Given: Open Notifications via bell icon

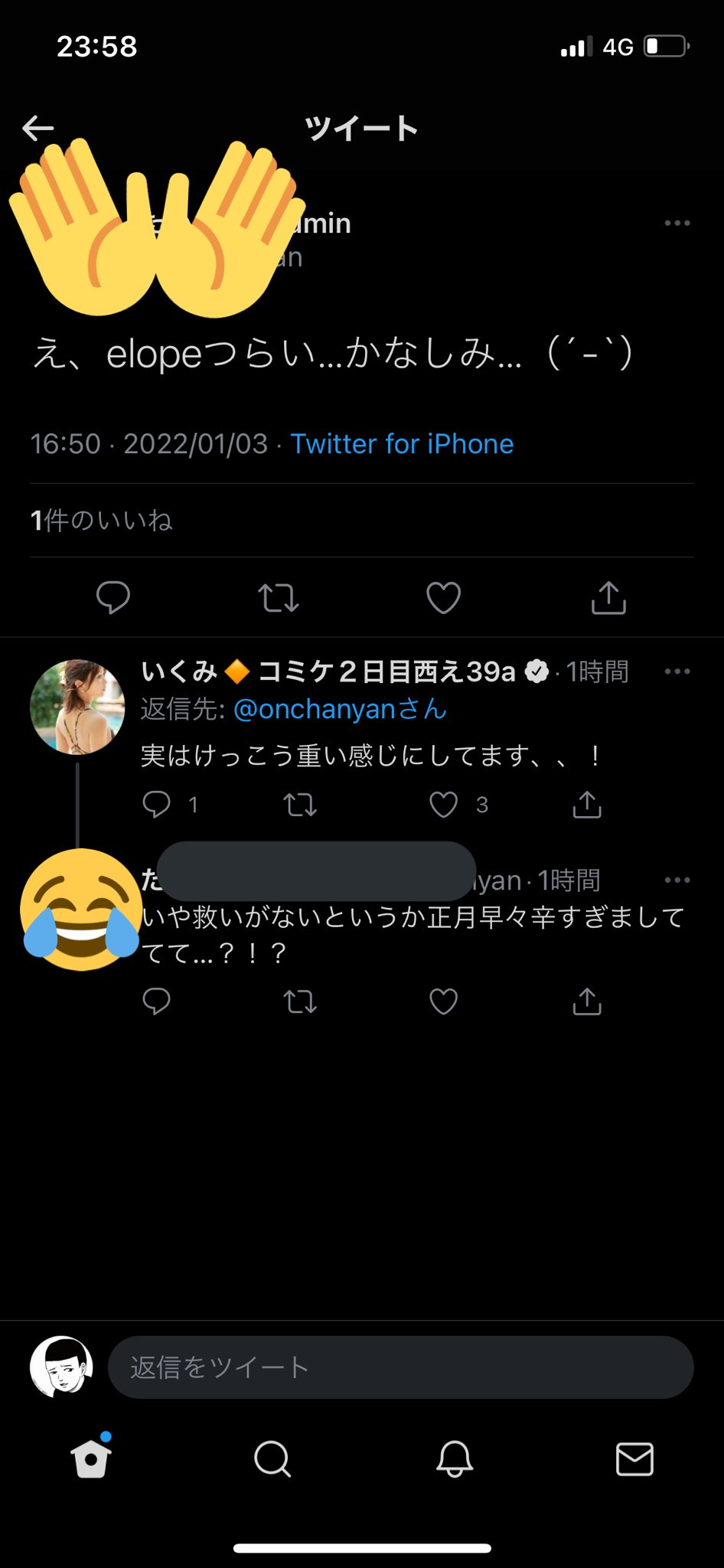Looking at the screenshot, I should [x=455, y=1459].
